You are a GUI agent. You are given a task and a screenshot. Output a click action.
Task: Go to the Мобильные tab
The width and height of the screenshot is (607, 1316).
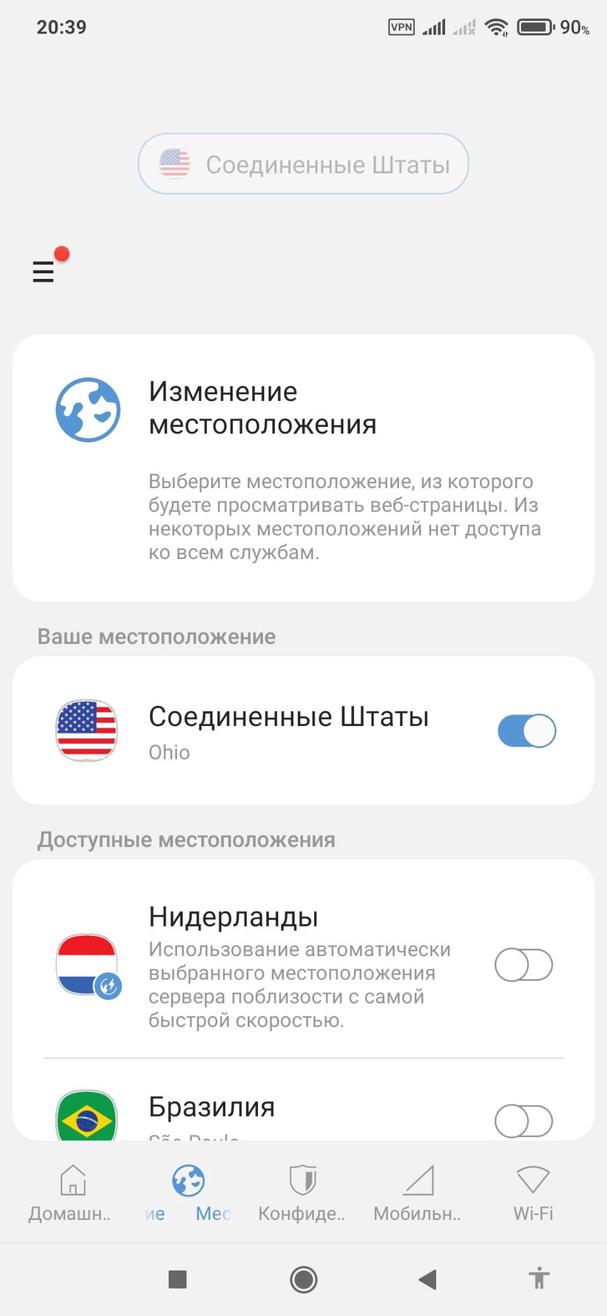click(418, 1193)
